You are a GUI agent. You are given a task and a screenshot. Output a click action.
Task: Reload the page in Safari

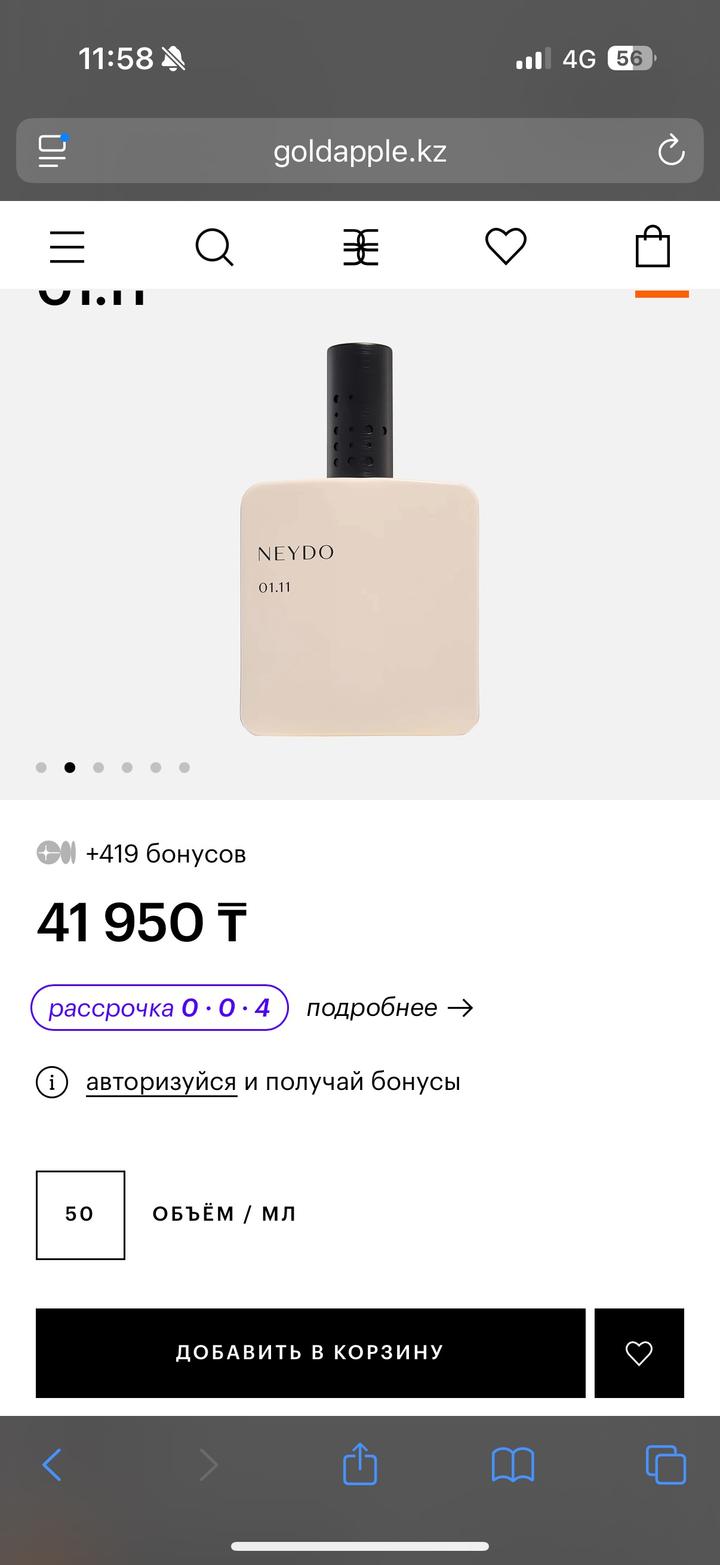[670, 151]
